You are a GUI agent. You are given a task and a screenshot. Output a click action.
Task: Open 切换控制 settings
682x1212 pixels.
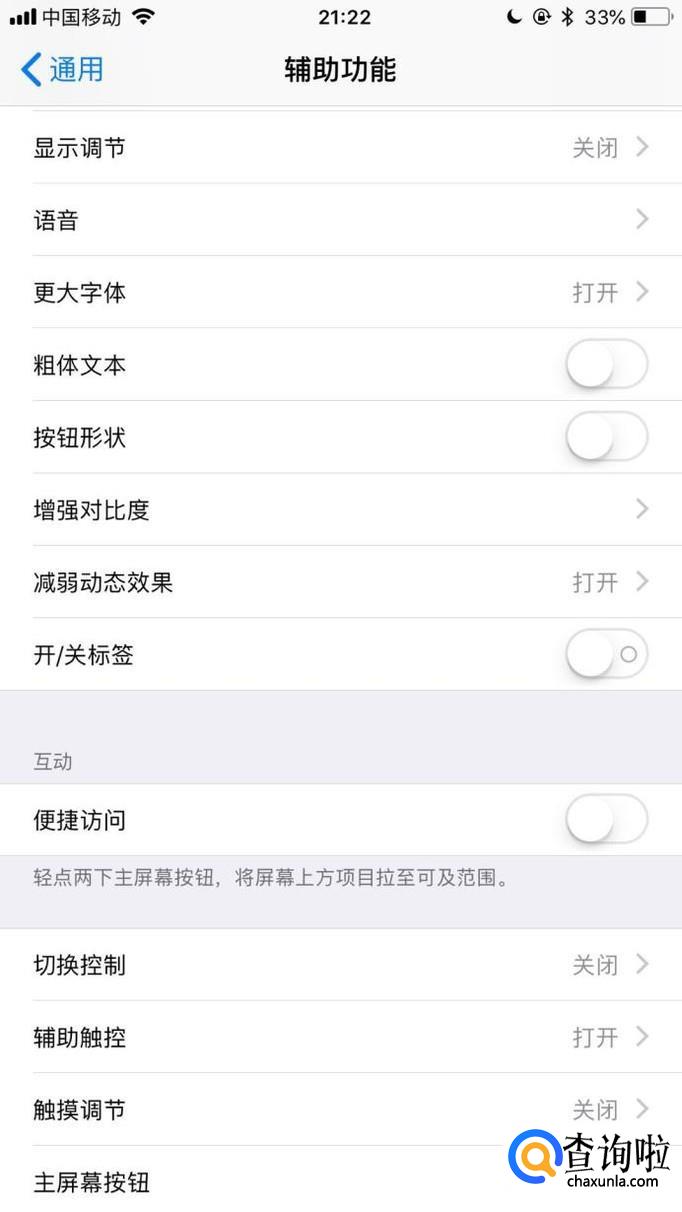tap(340, 965)
